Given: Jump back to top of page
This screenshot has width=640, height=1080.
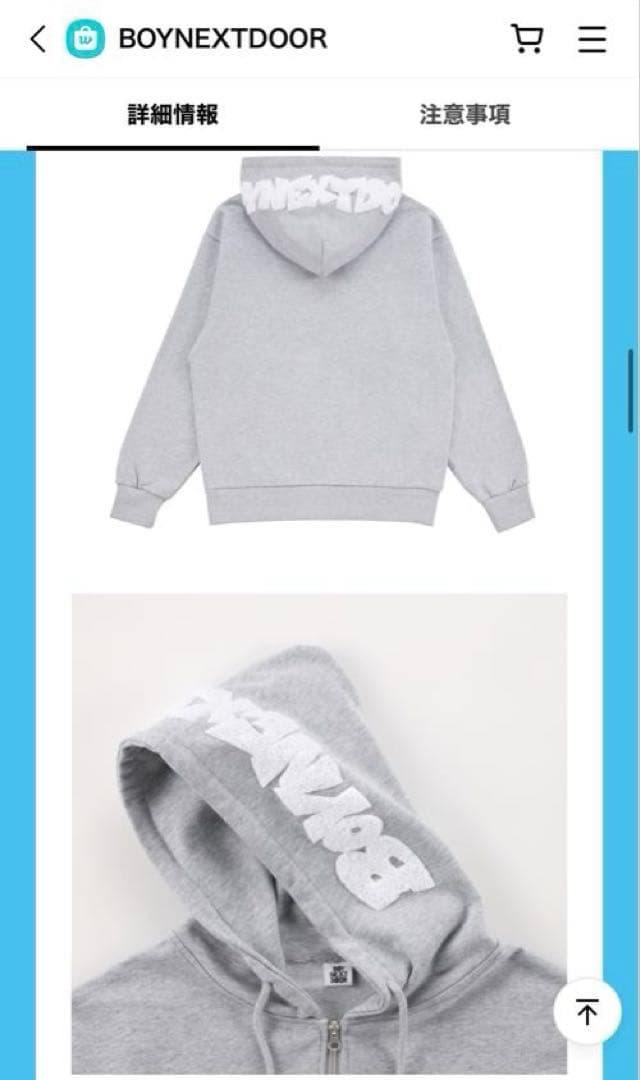Looking at the screenshot, I should [x=587, y=1012].
